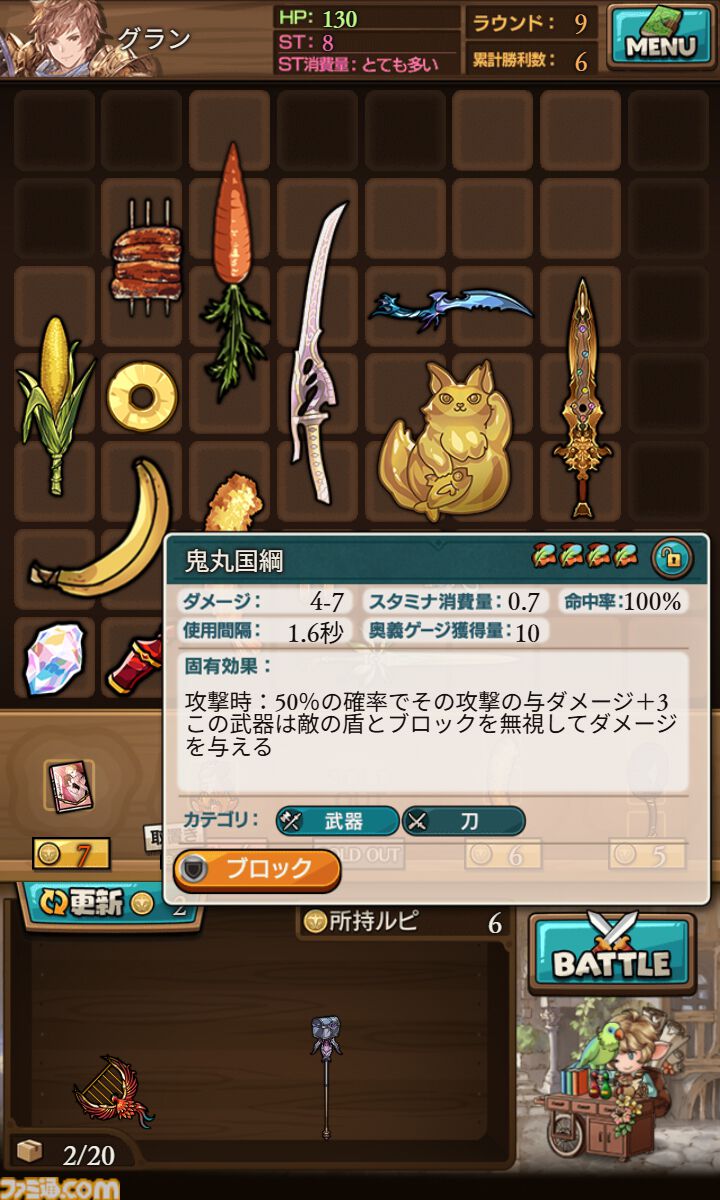The width and height of the screenshot is (720, 1200).
Task: Pick the staff item in storage
Action: [326, 1073]
